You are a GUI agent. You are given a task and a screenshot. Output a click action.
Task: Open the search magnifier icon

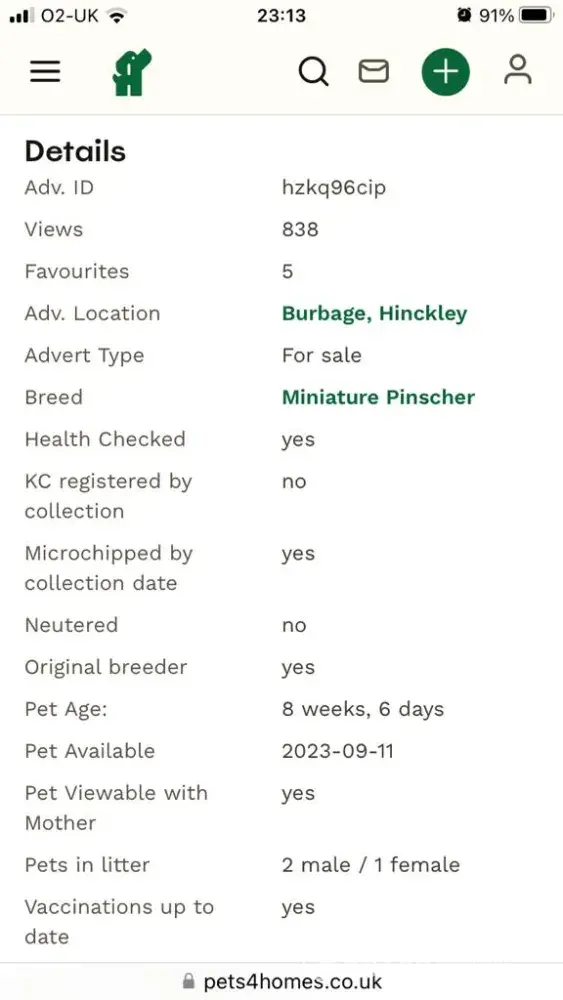314,71
